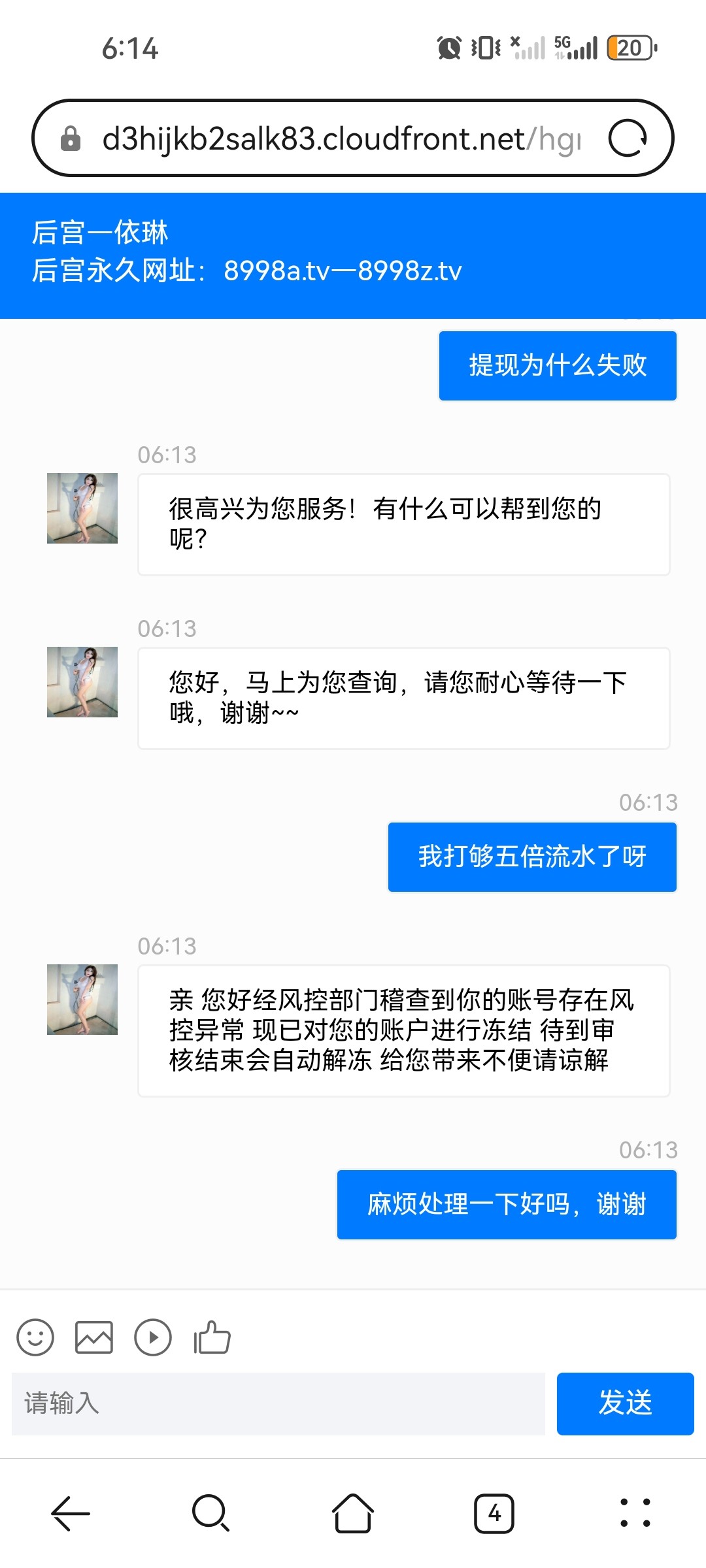The height and width of the screenshot is (1568, 706).
Task: Reload the page with the refresh icon
Action: [x=628, y=139]
